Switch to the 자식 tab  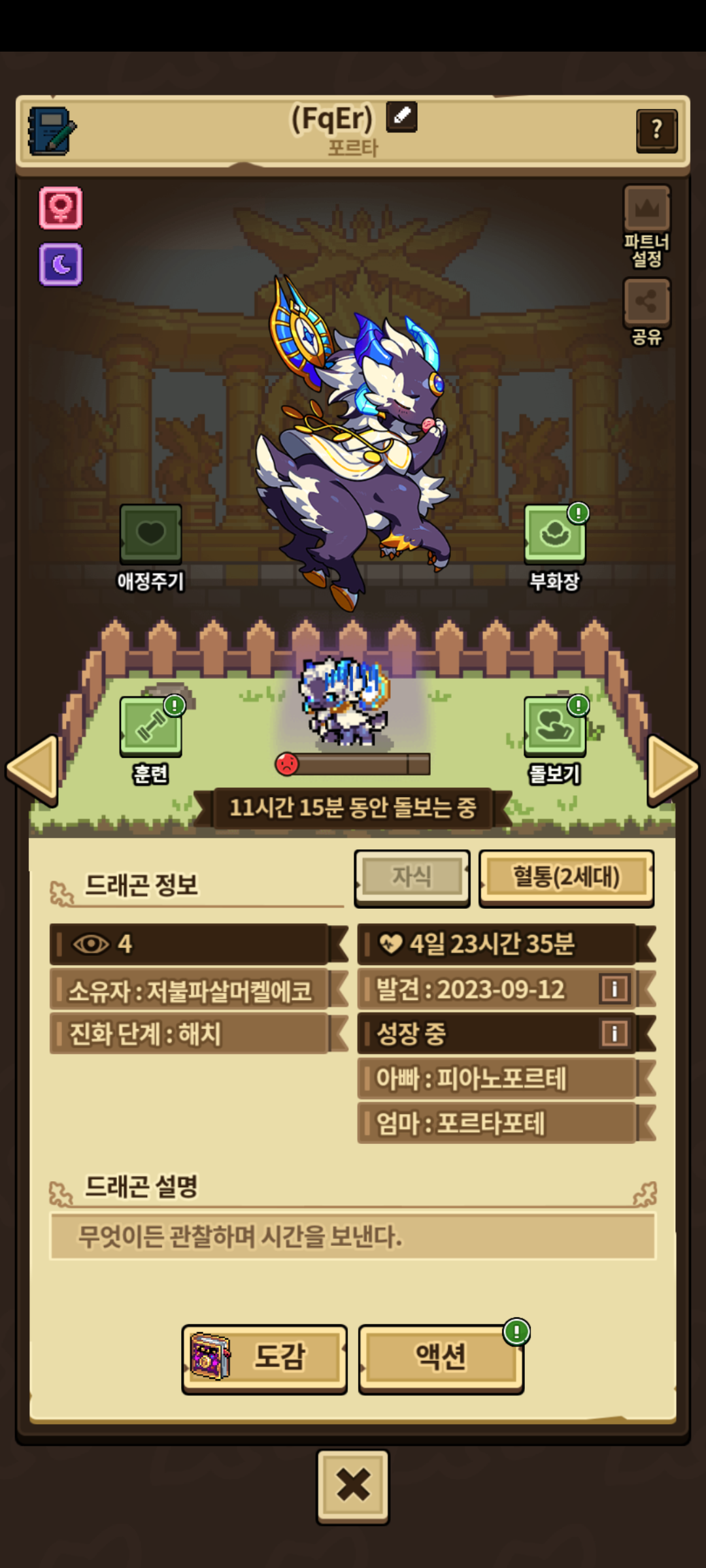[412, 877]
